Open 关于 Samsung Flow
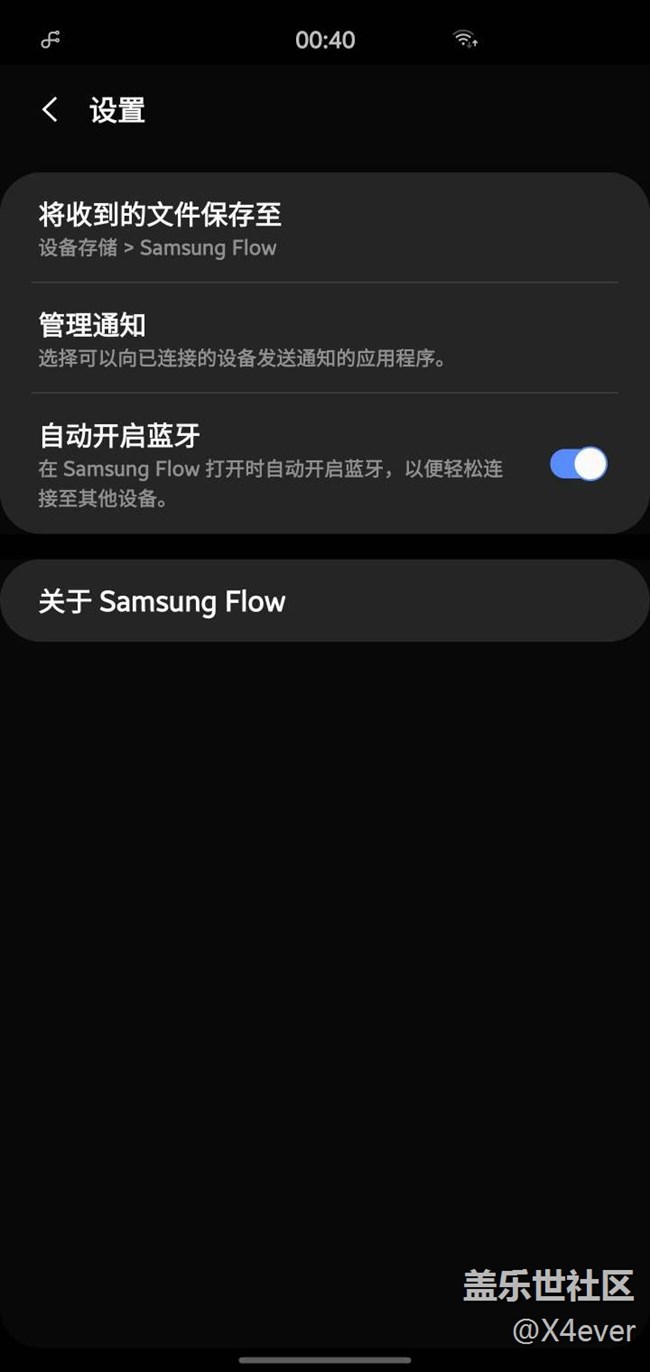 pos(324,601)
